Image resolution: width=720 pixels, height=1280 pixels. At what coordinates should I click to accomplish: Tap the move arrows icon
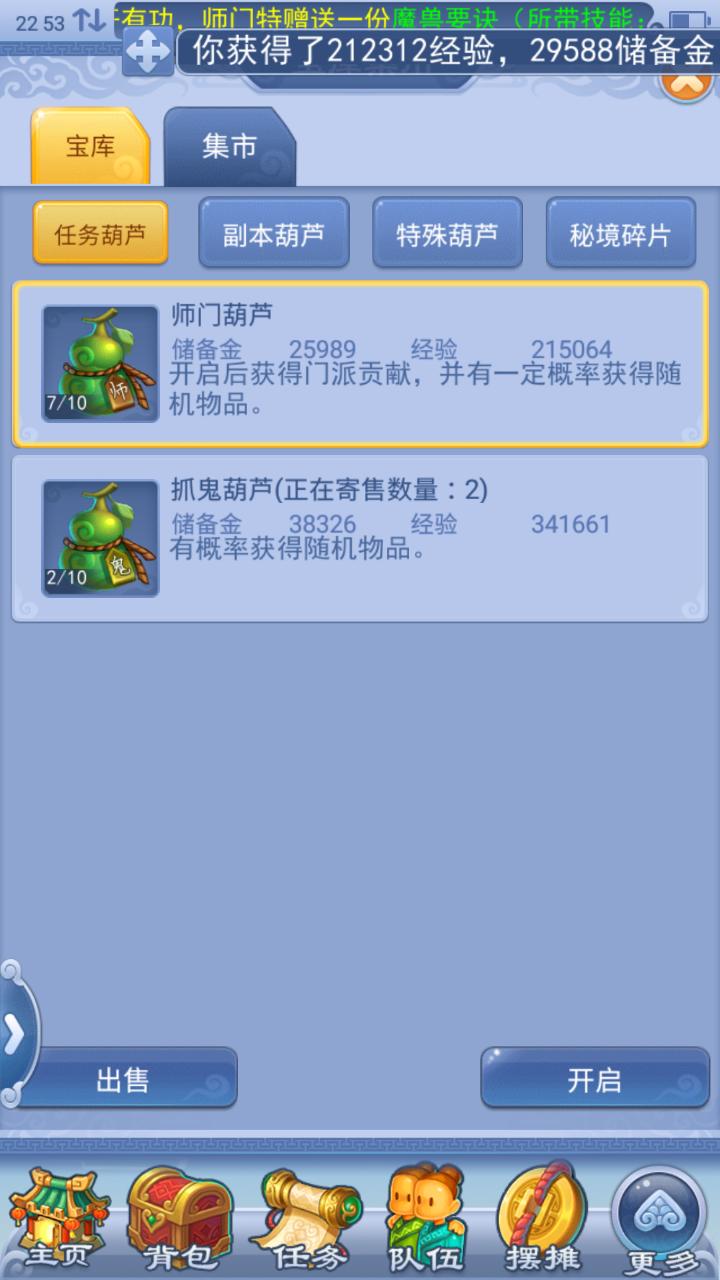(x=148, y=52)
